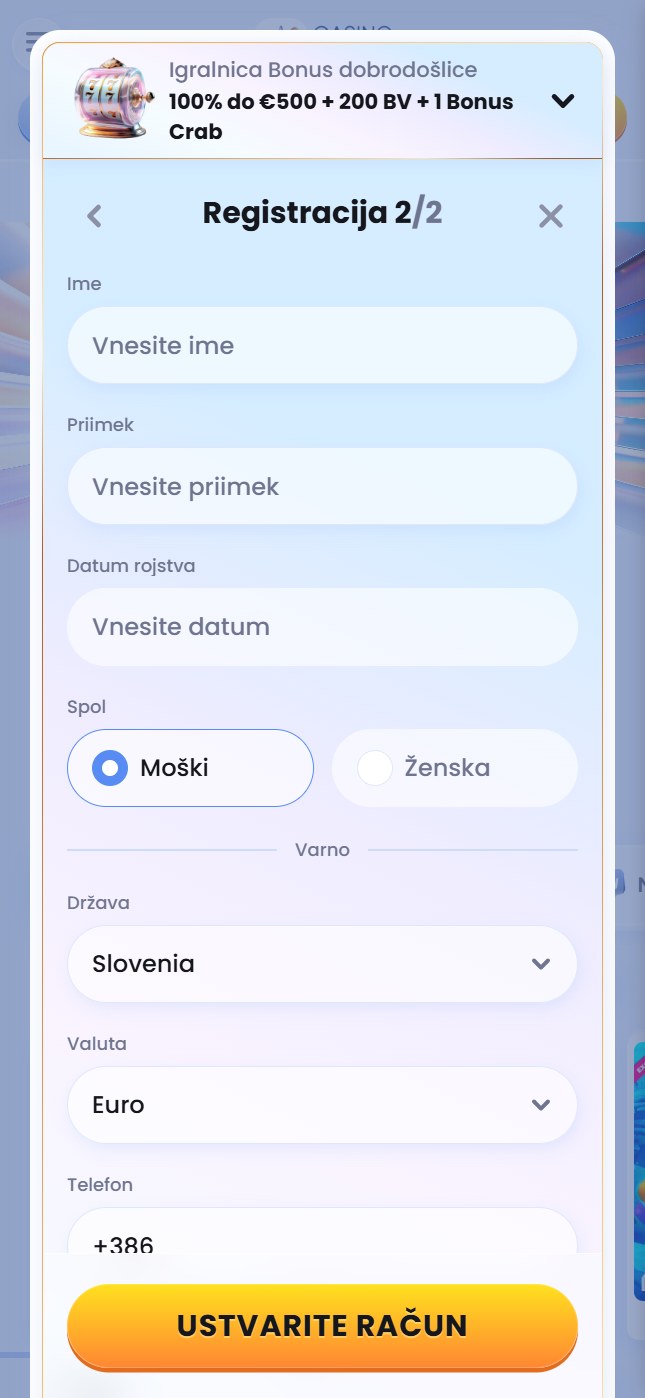Expand the welcome bonus banner chevron

(563, 101)
